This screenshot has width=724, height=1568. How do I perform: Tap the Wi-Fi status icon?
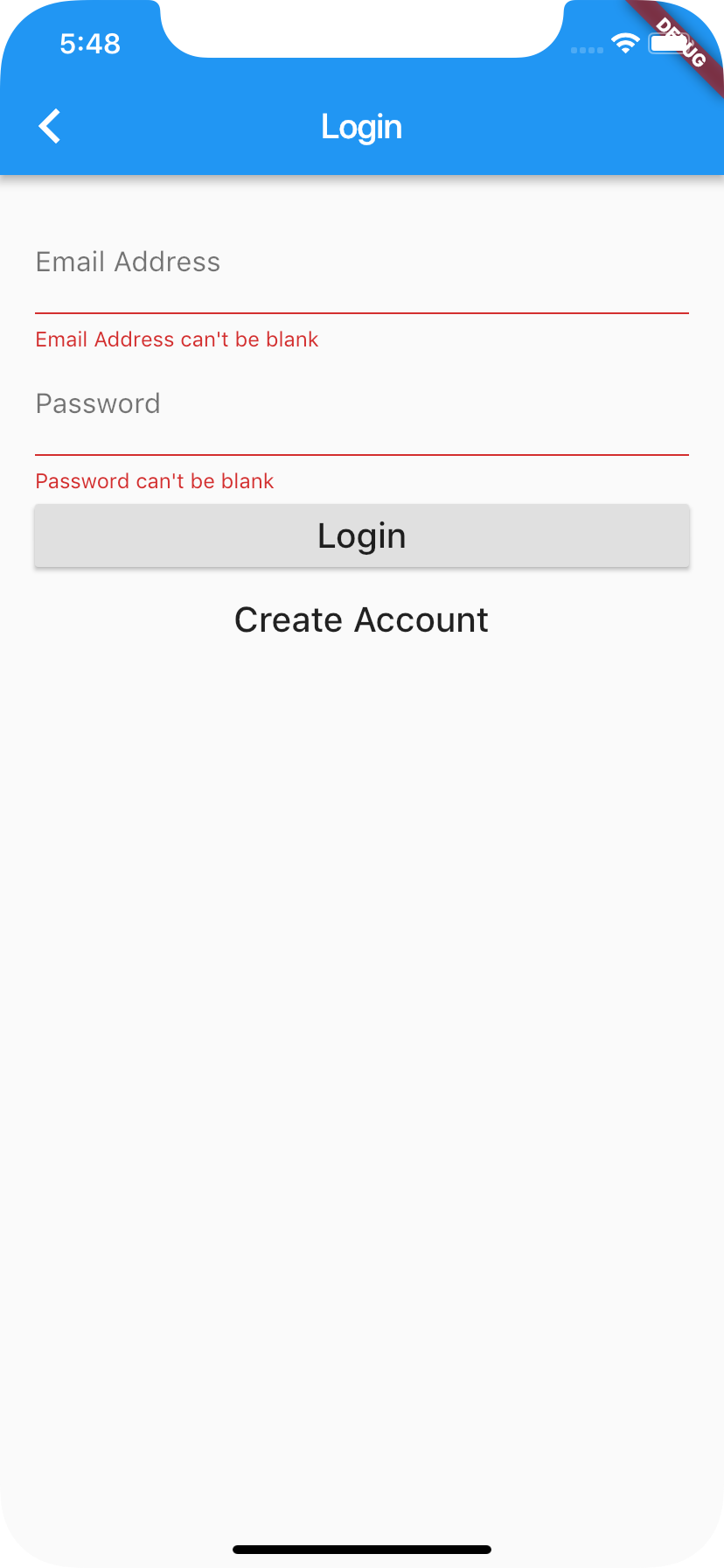point(624,43)
